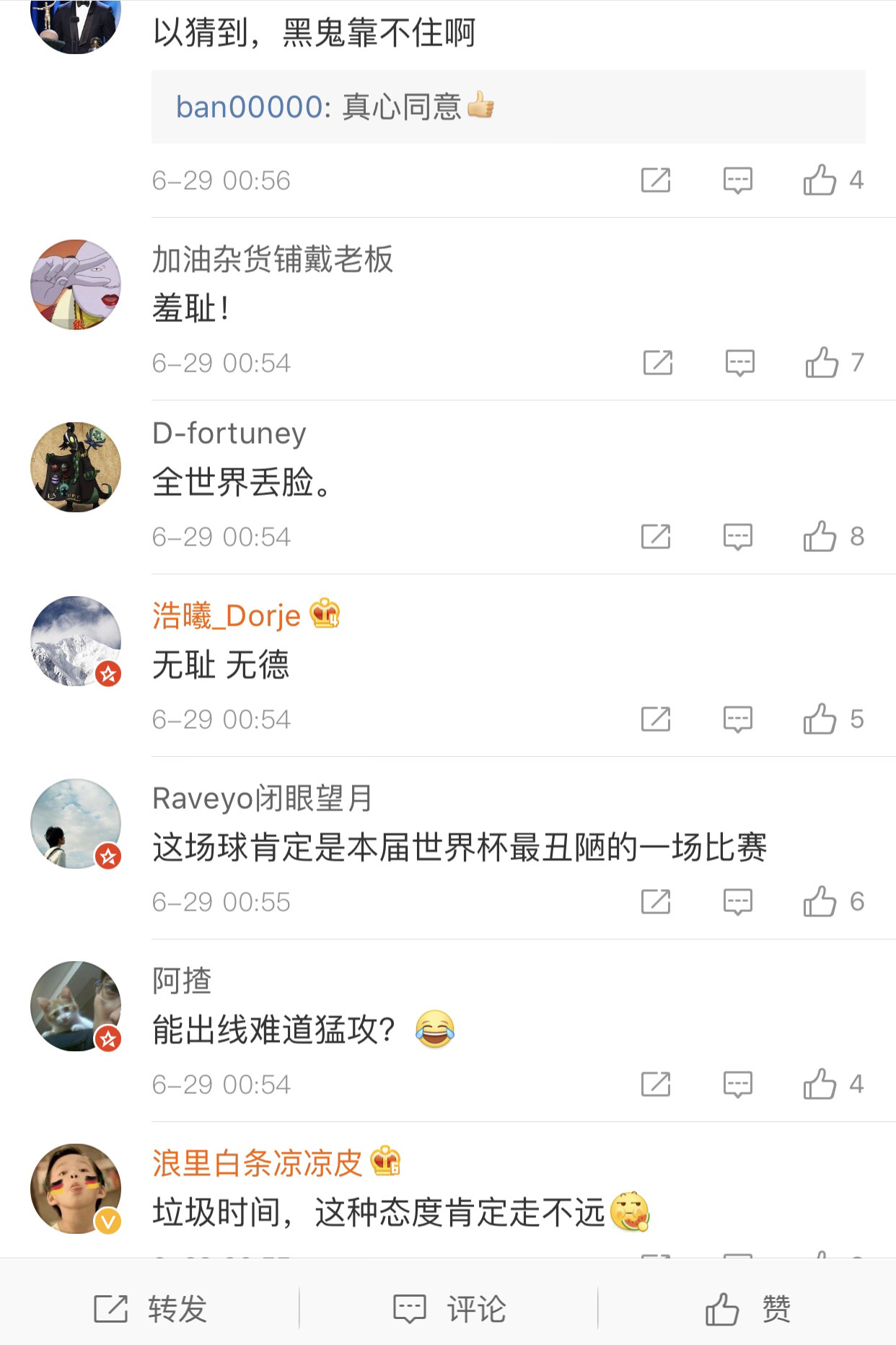896x1345 pixels.
Task: Like the comment from 浩曦_Dorje
Action: (820, 719)
